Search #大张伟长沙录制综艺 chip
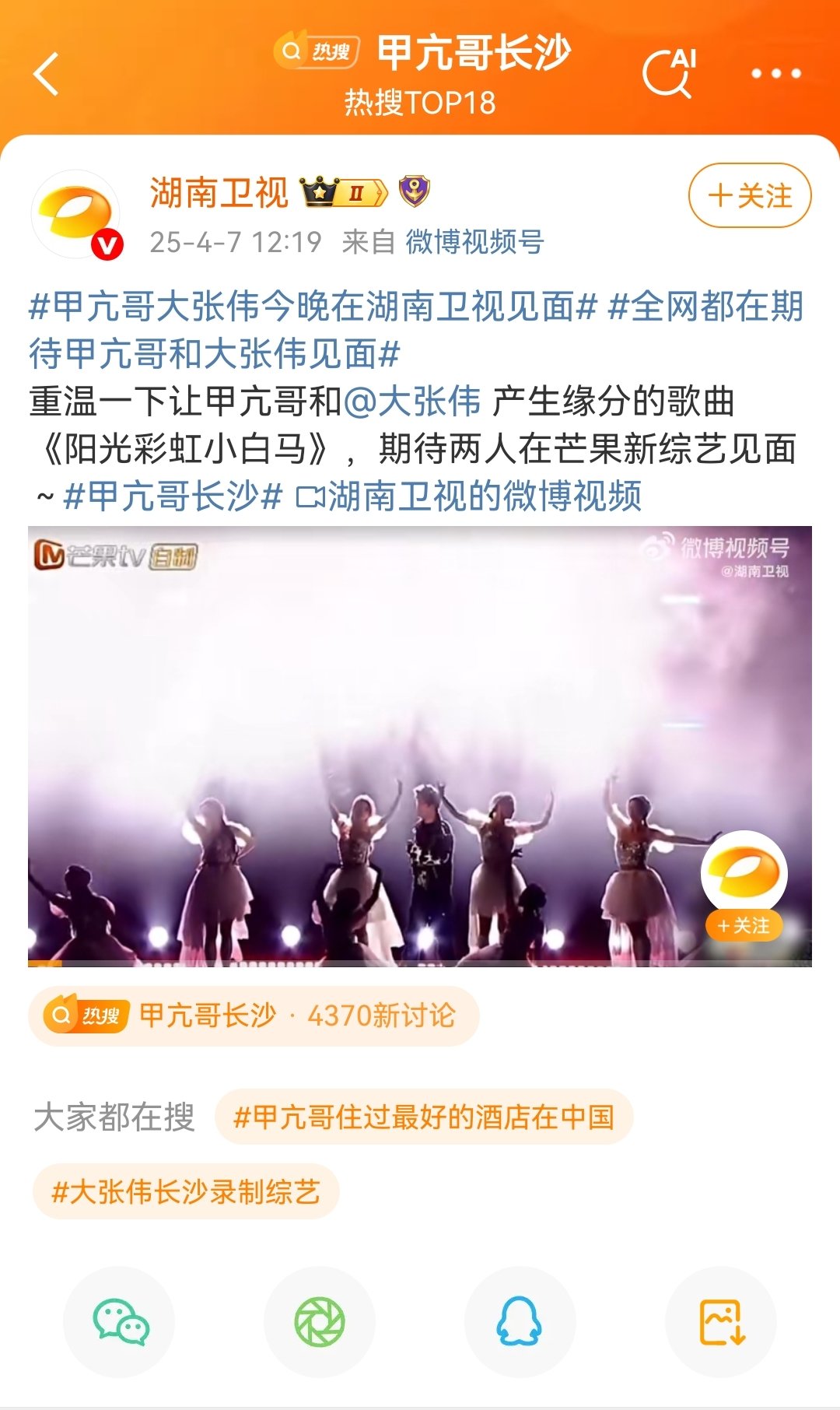Image resolution: width=840 pixels, height=1410 pixels. [x=186, y=1191]
